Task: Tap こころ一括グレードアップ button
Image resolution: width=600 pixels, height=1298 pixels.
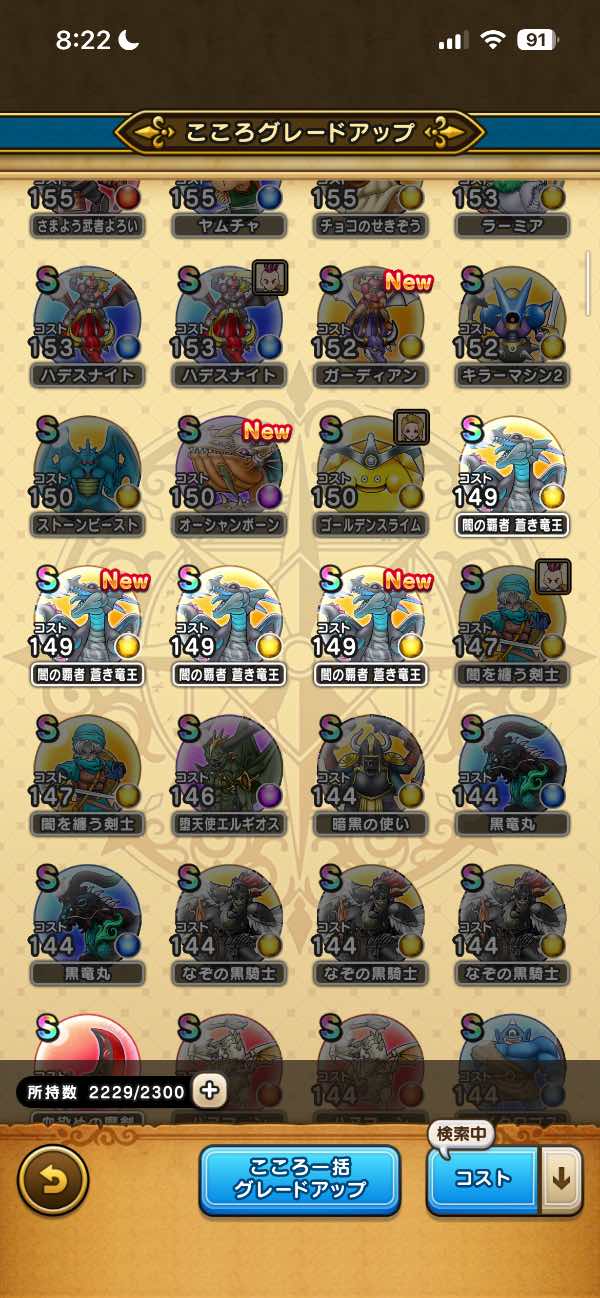Action: pos(299,1180)
